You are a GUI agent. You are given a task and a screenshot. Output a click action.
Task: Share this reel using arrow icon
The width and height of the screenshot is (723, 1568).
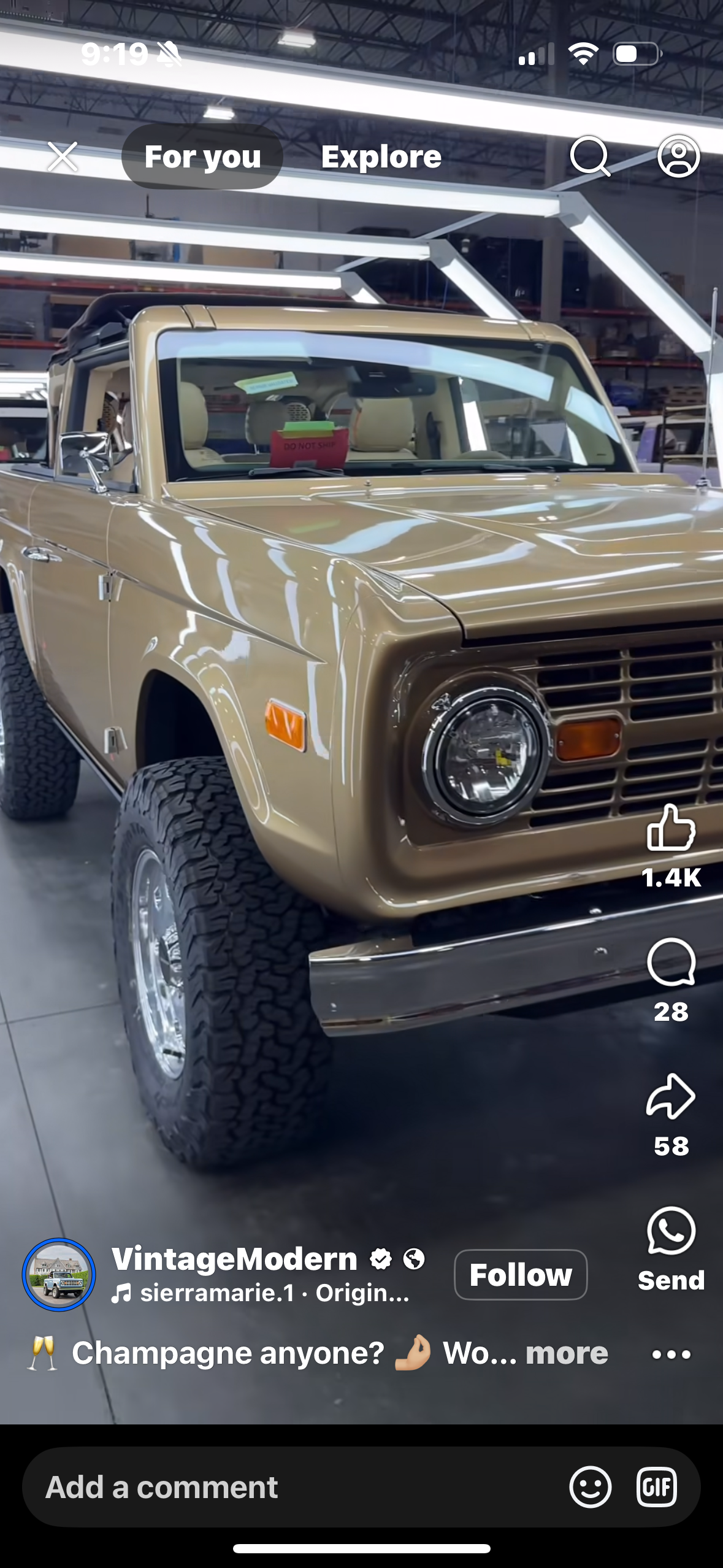point(671,1096)
